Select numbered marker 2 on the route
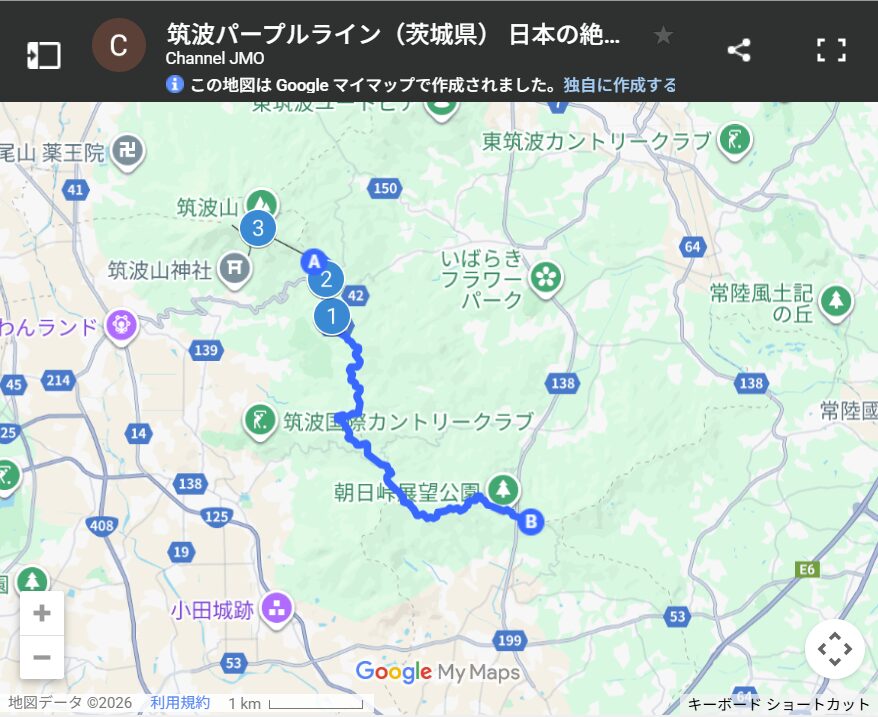This screenshot has width=878, height=717. click(x=326, y=280)
